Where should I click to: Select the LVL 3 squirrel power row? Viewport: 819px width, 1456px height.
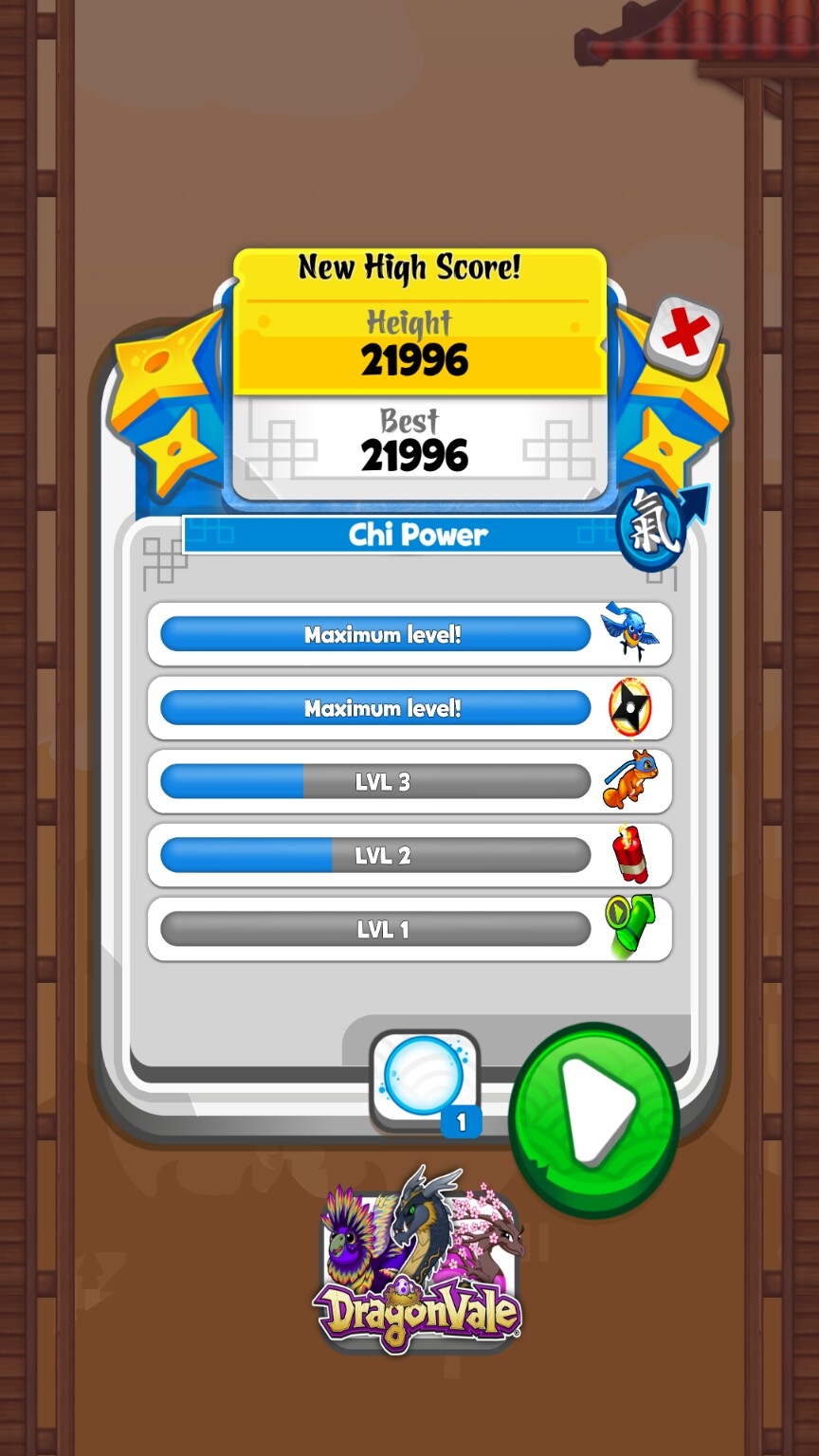pyautogui.click(x=409, y=782)
